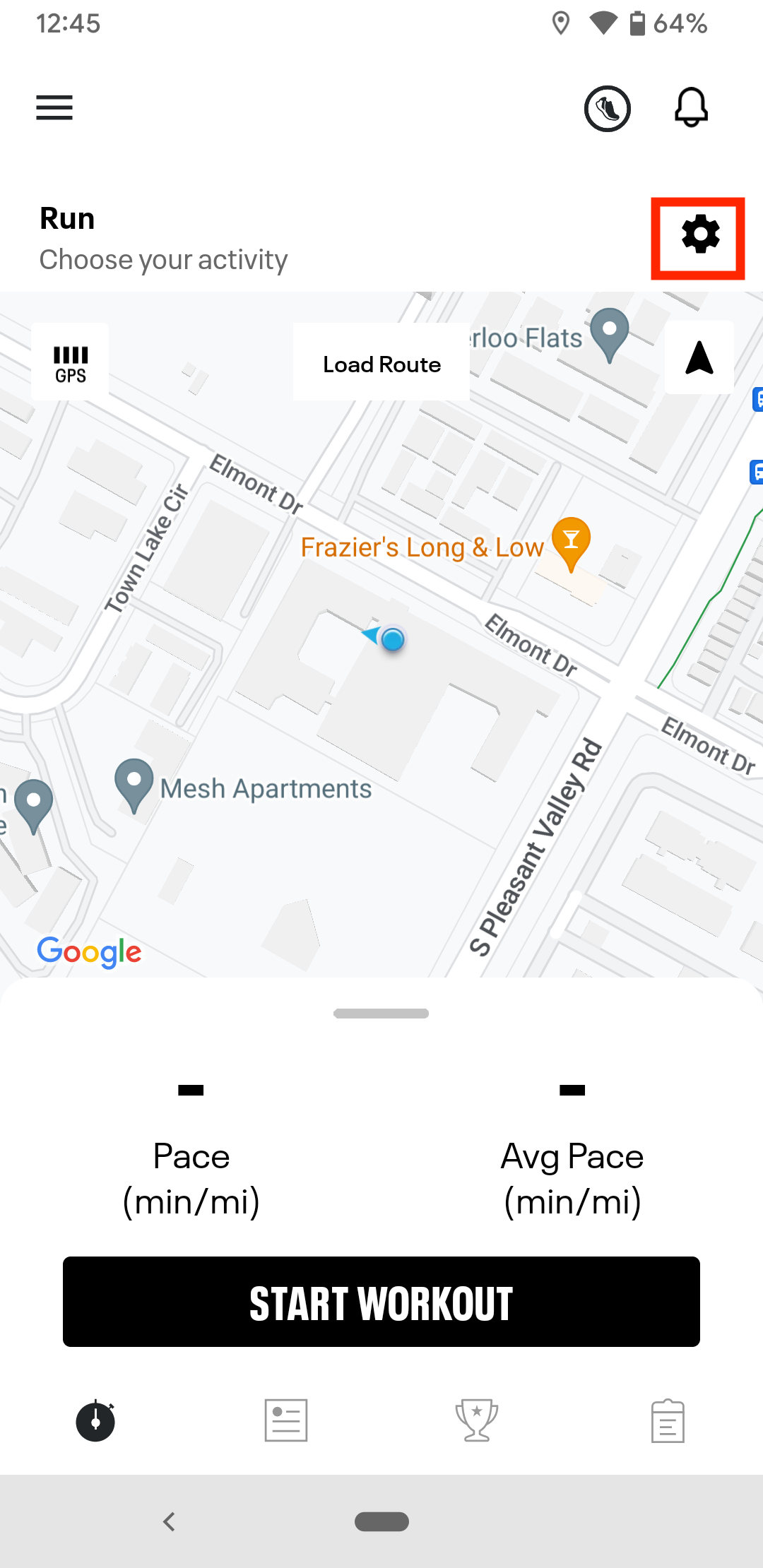
Task: Open the connected shoes icon
Action: tap(607, 109)
